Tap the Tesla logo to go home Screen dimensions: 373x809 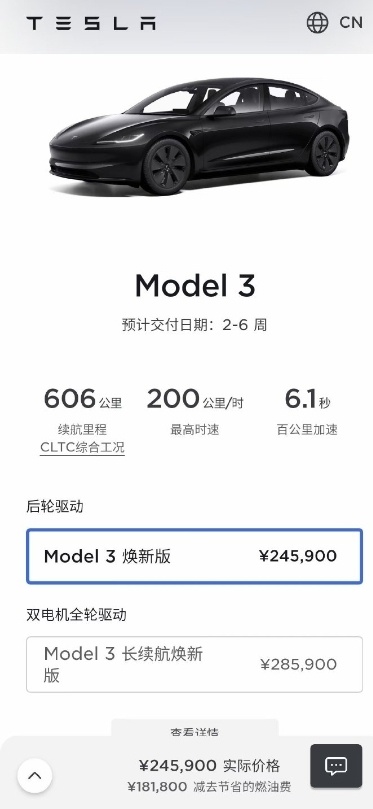[91, 23]
